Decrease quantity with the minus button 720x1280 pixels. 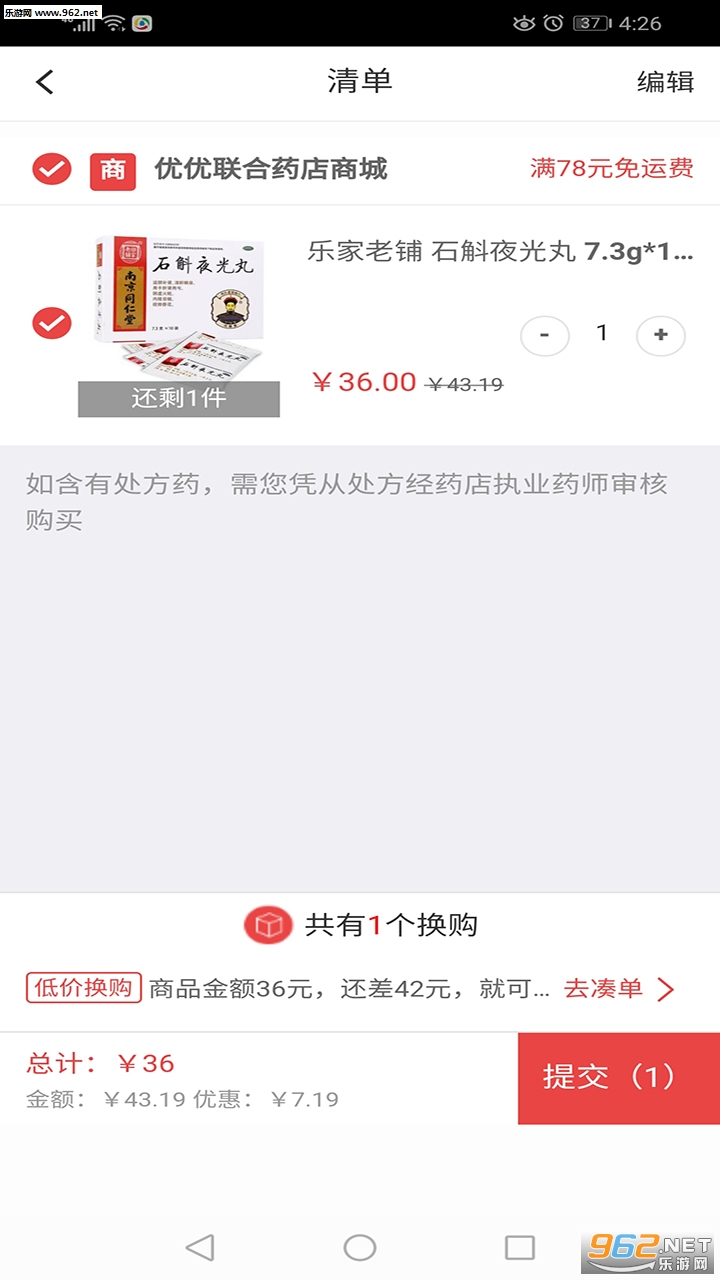pyautogui.click(x=545, y=335)
